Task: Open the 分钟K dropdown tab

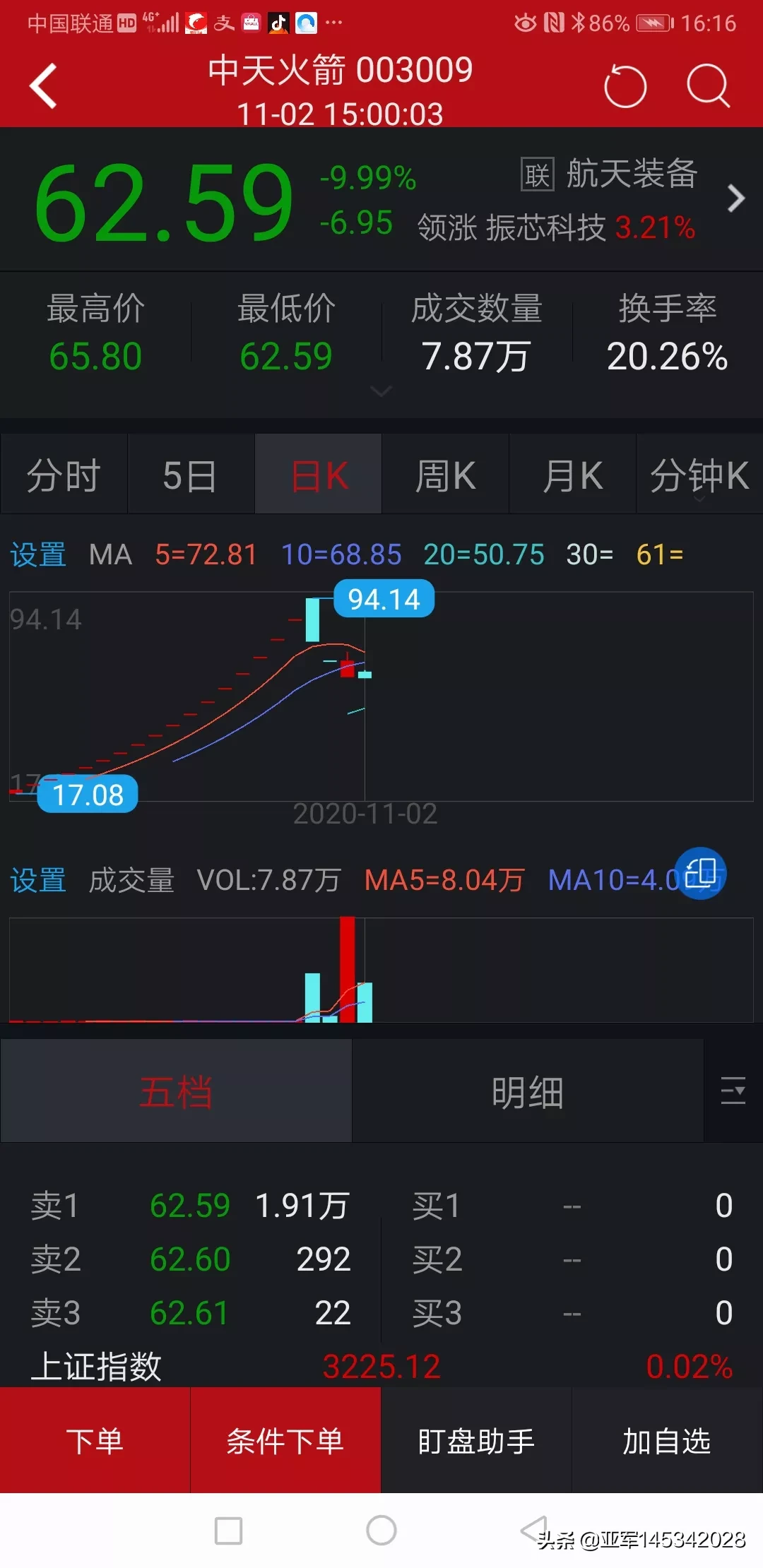Action: [x=699, y=475]
